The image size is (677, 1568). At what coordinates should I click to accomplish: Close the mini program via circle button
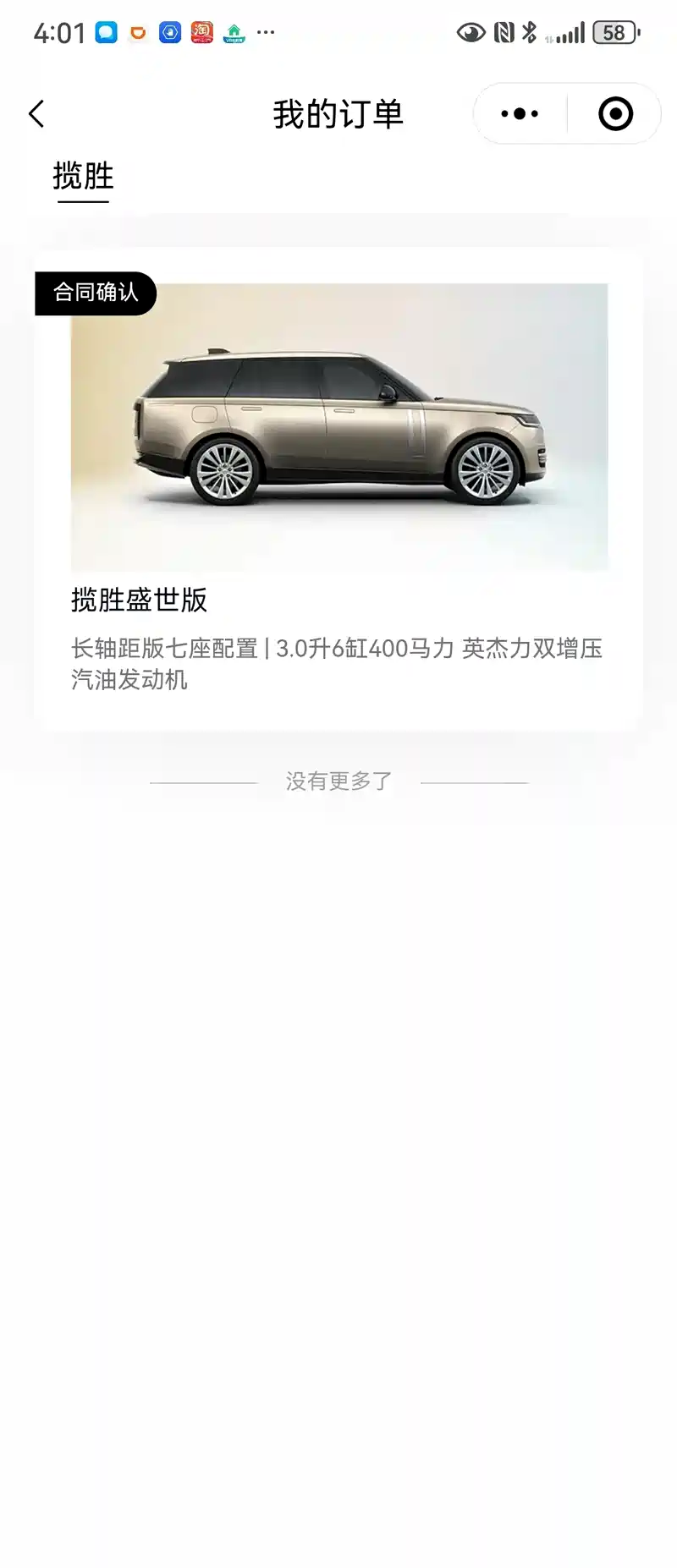[x=615, y=114]
